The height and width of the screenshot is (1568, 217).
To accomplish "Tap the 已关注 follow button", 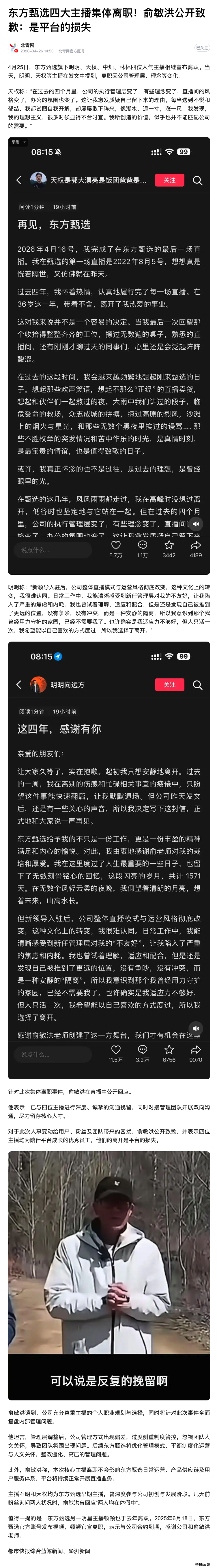I will click(202, 48).
